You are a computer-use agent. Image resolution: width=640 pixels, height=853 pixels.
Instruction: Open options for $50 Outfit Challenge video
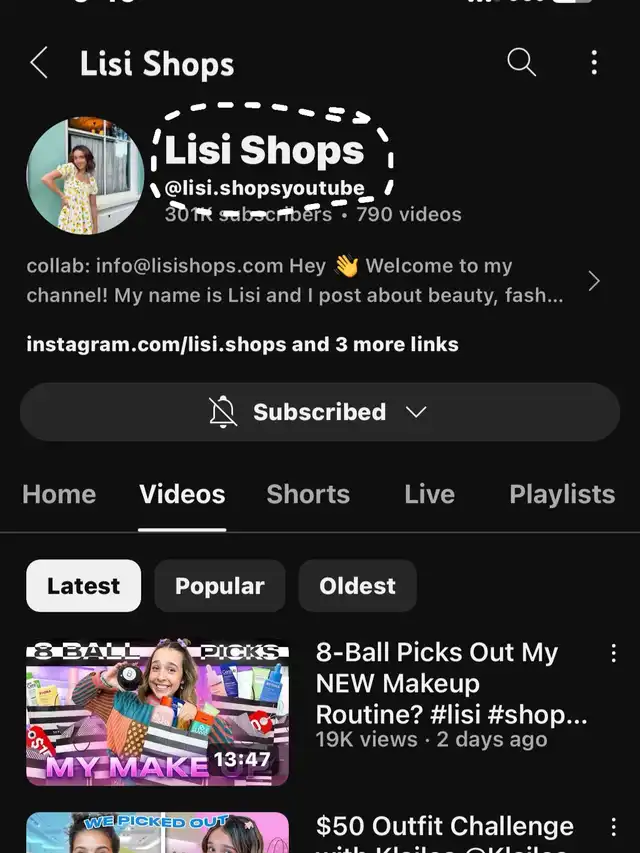coord(613,828)
